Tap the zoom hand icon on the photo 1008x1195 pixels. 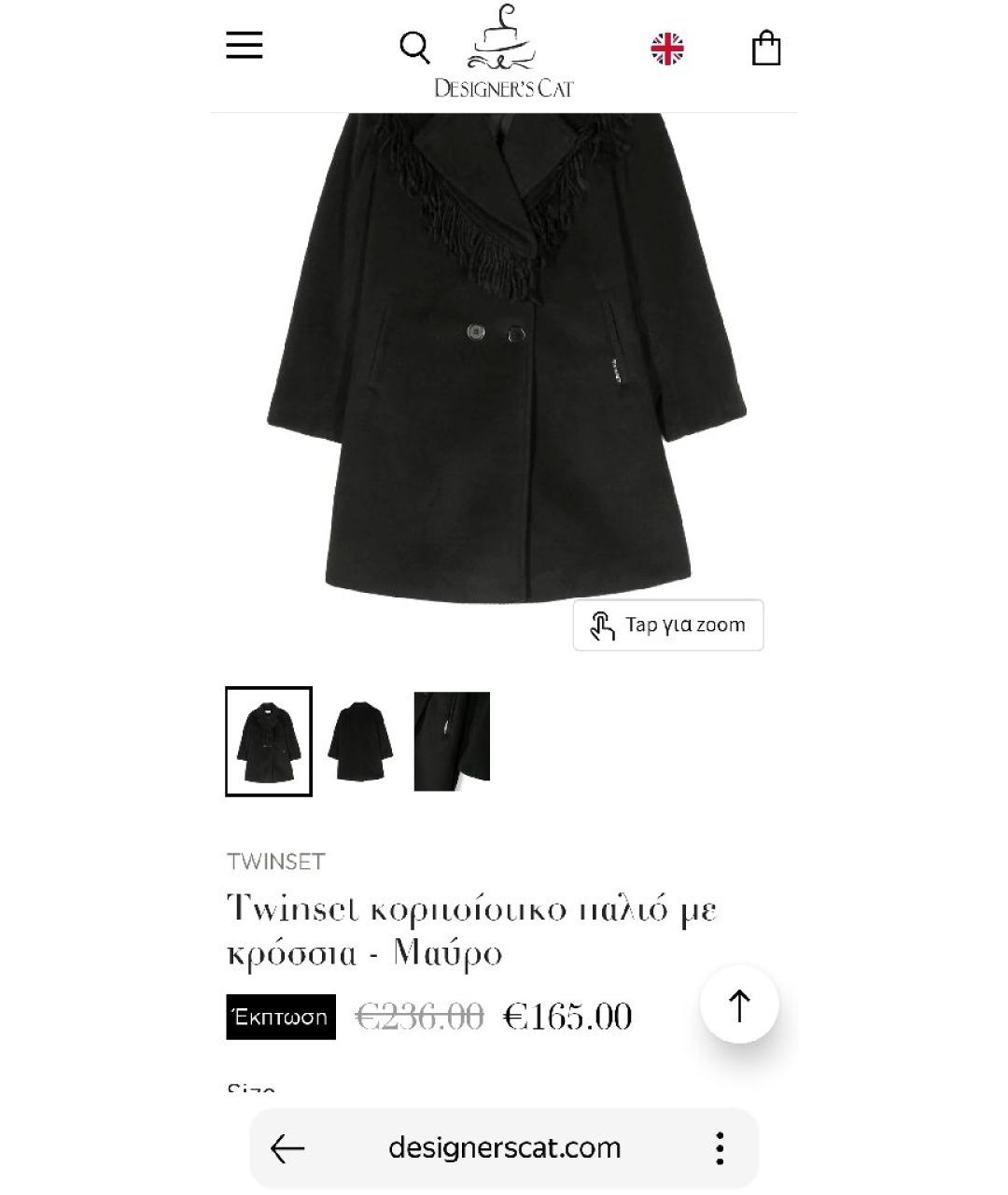602,626
